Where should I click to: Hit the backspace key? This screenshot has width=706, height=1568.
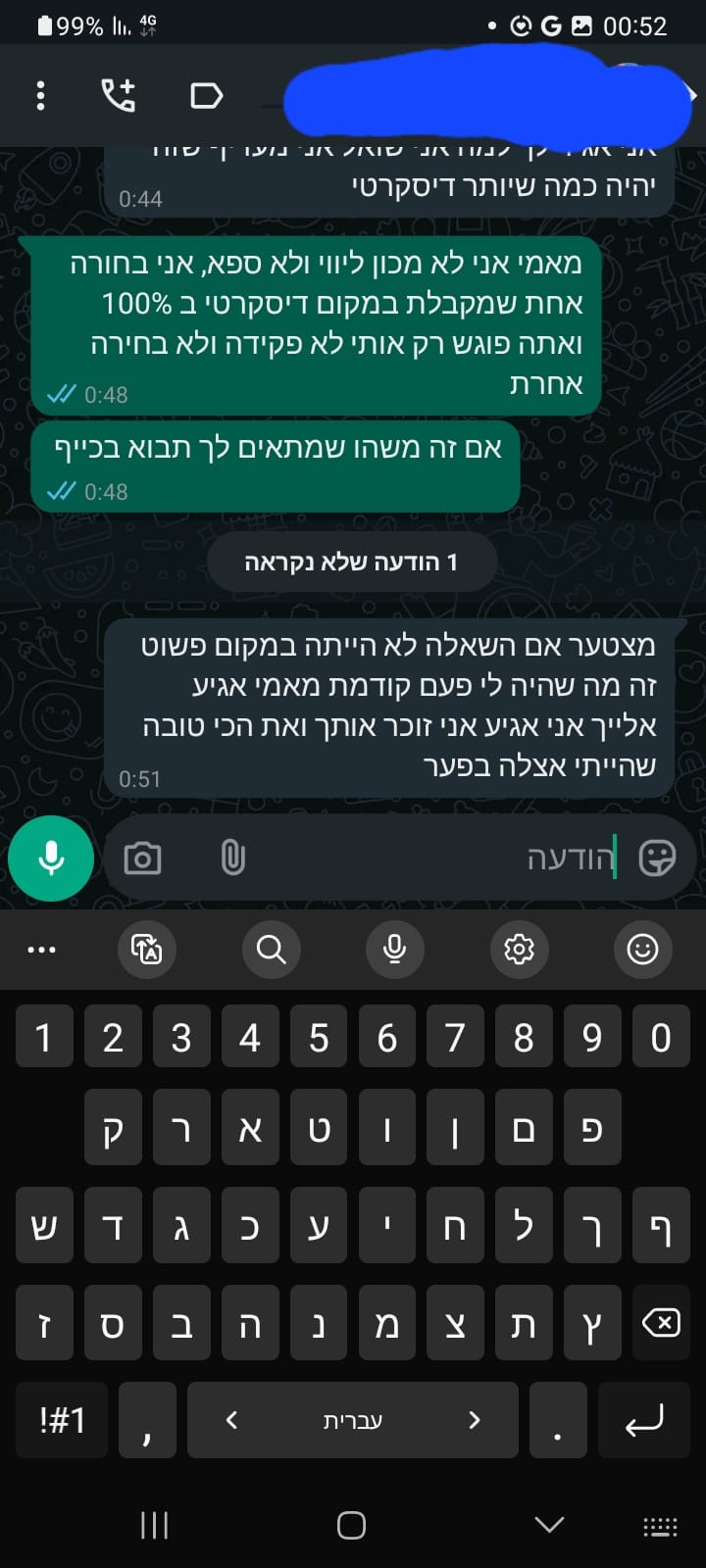coord(661,1323)
